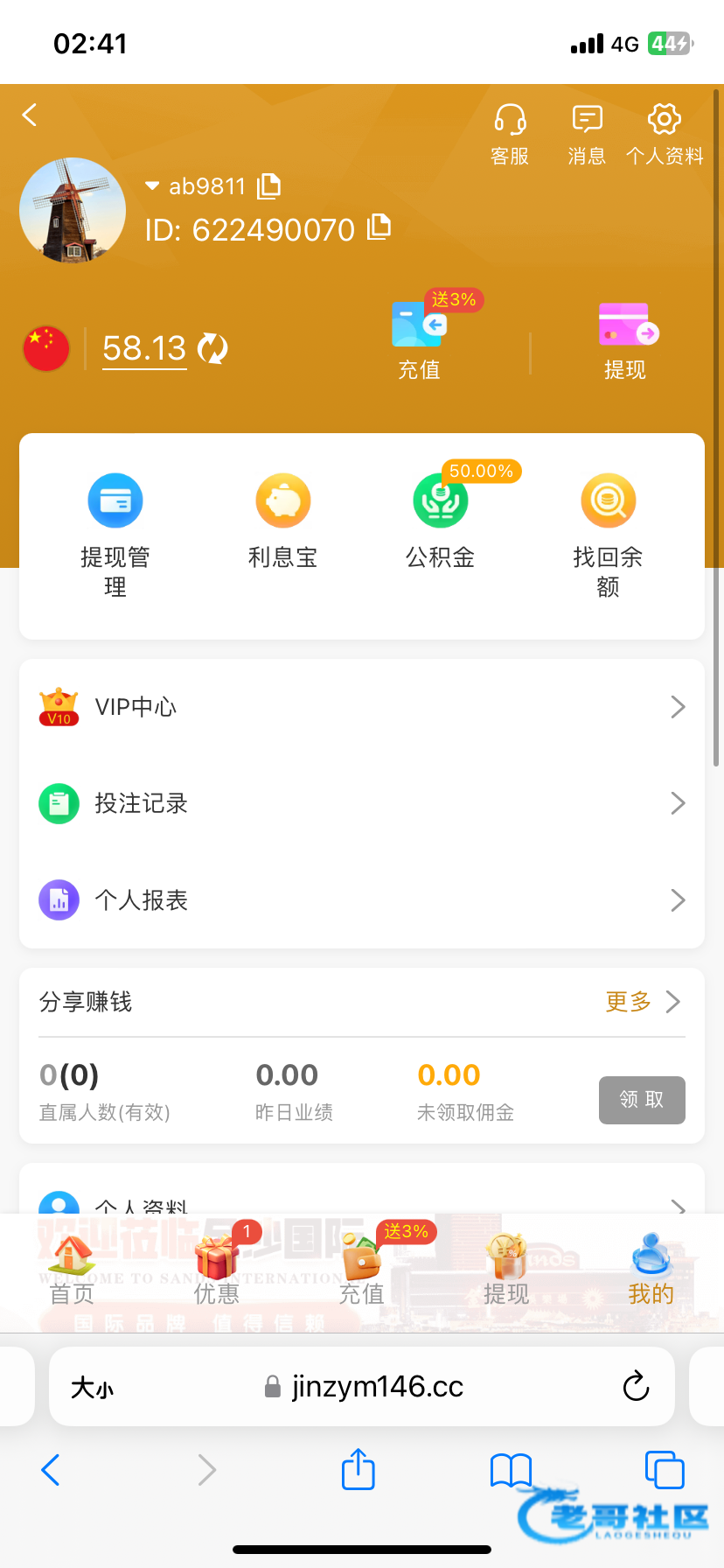Open the VIP中心 row
The height and width of the screenshot is (1568, 724).
point(362,707)
